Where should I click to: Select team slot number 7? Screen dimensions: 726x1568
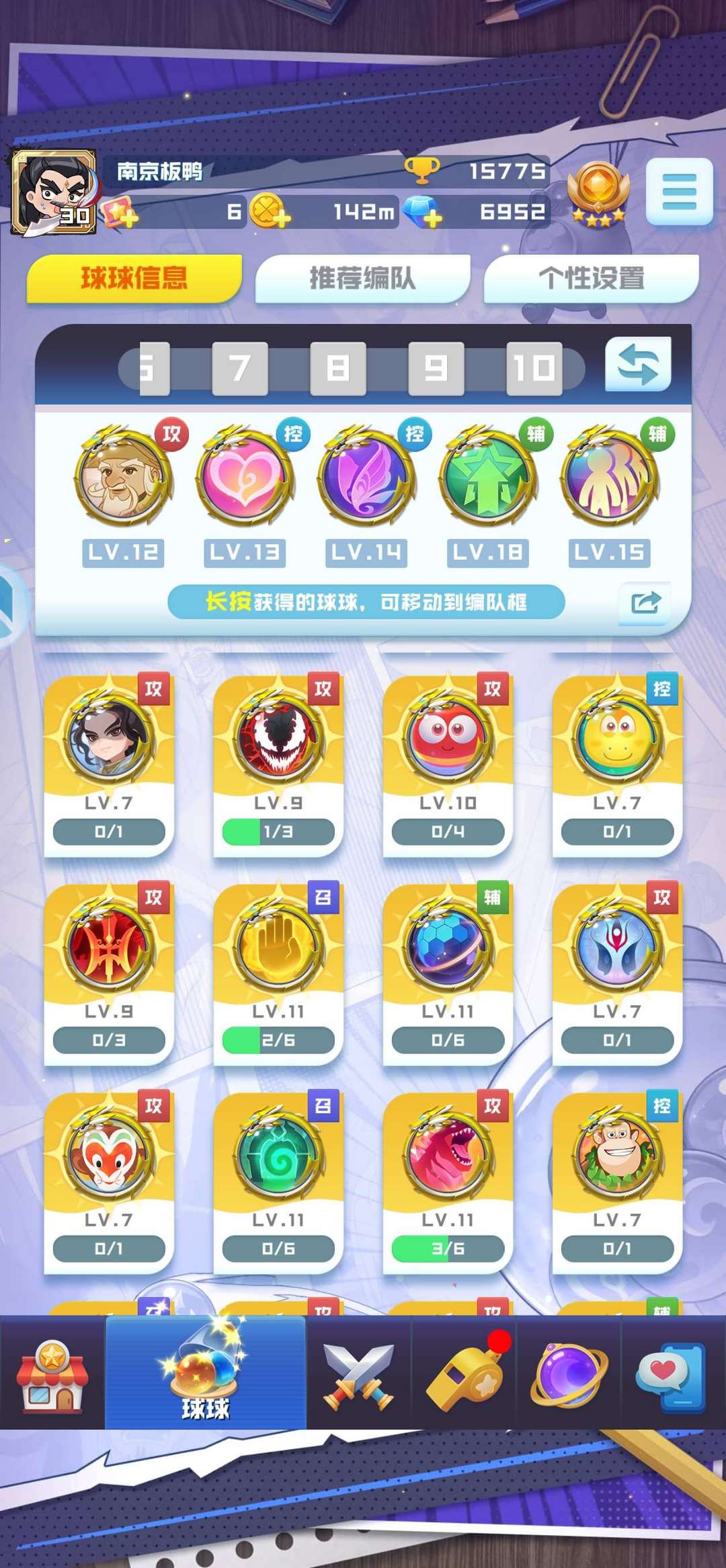[240, 368]
